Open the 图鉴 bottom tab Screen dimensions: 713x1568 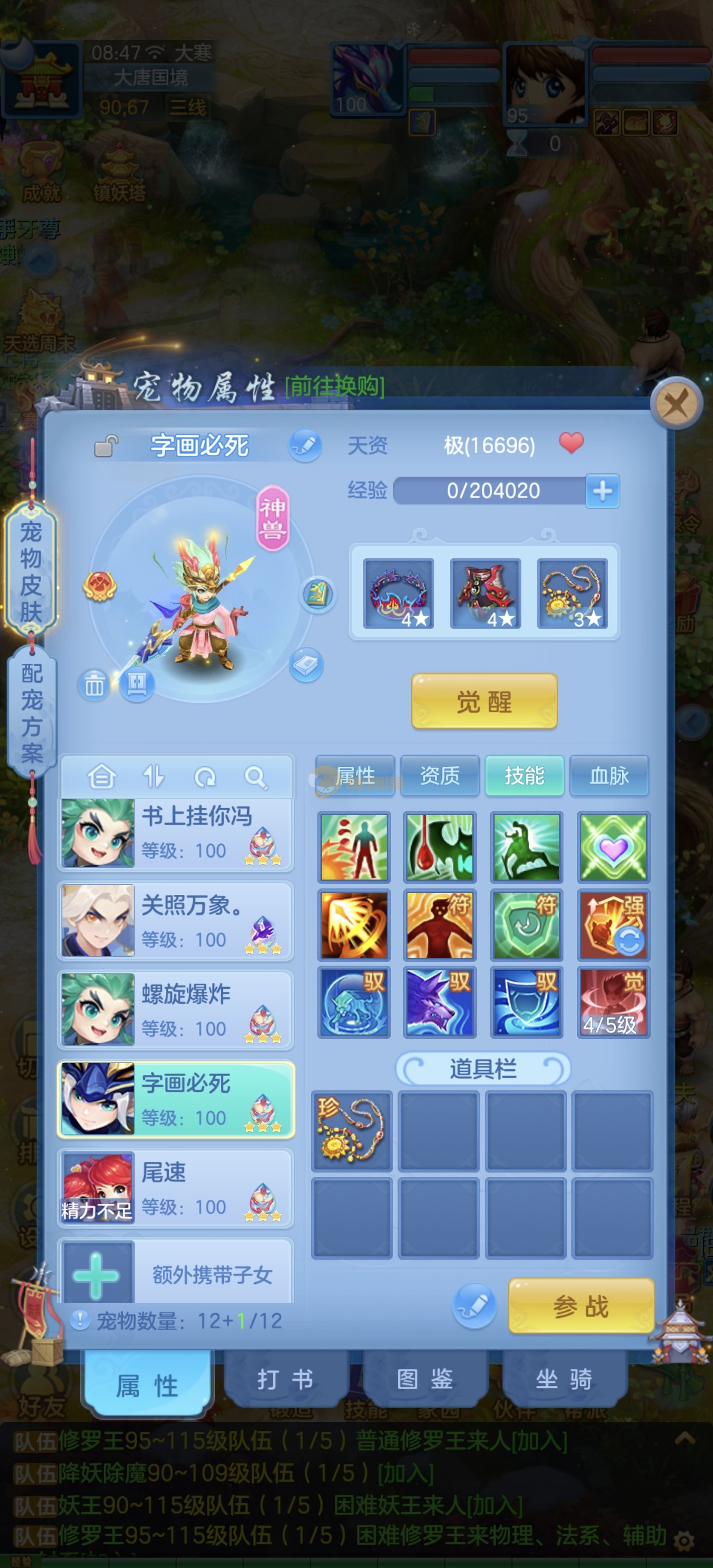(424, 1379)
